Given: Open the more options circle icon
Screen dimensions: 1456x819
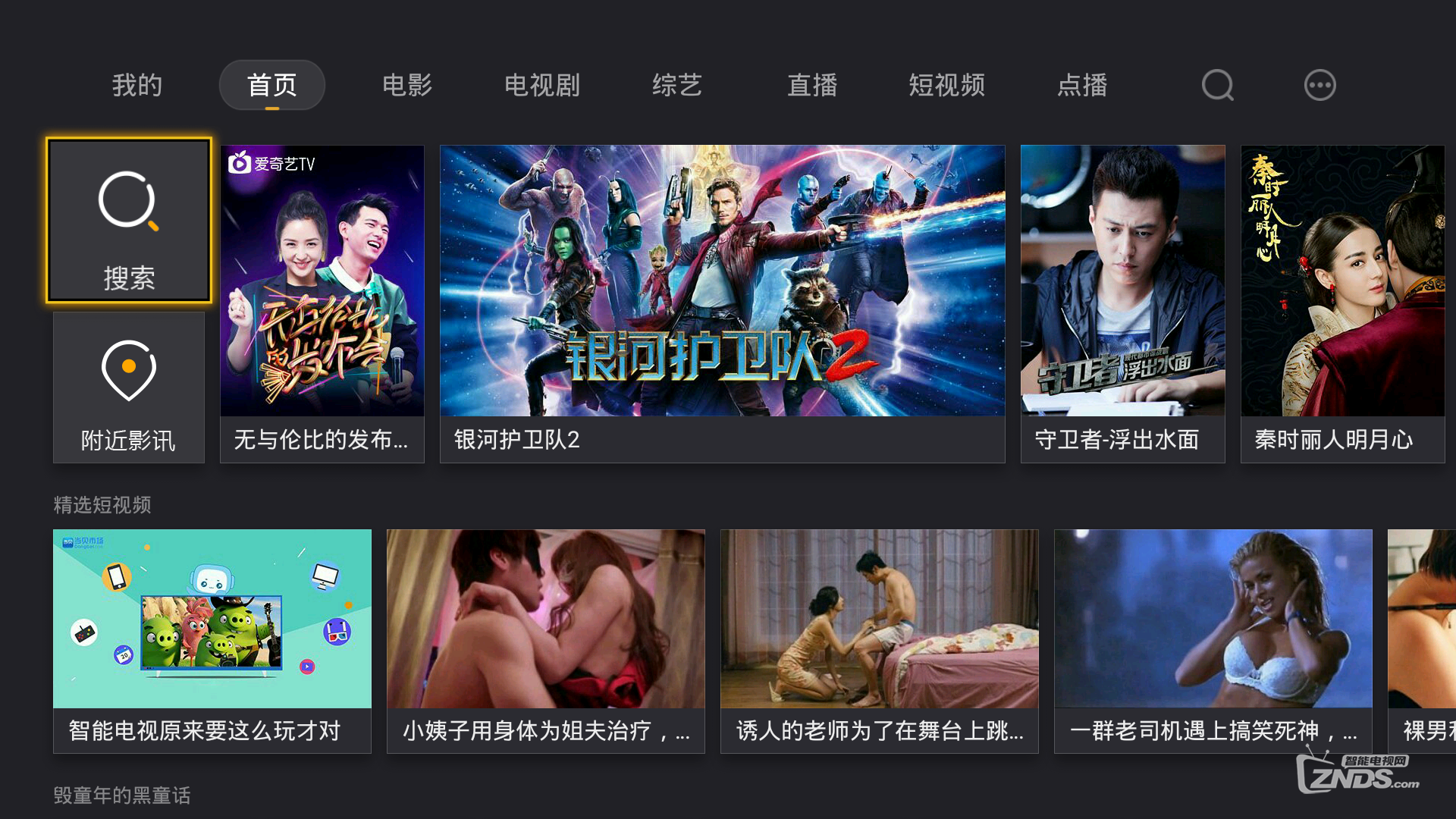Looking at the screenshot, I should 1319,85.
